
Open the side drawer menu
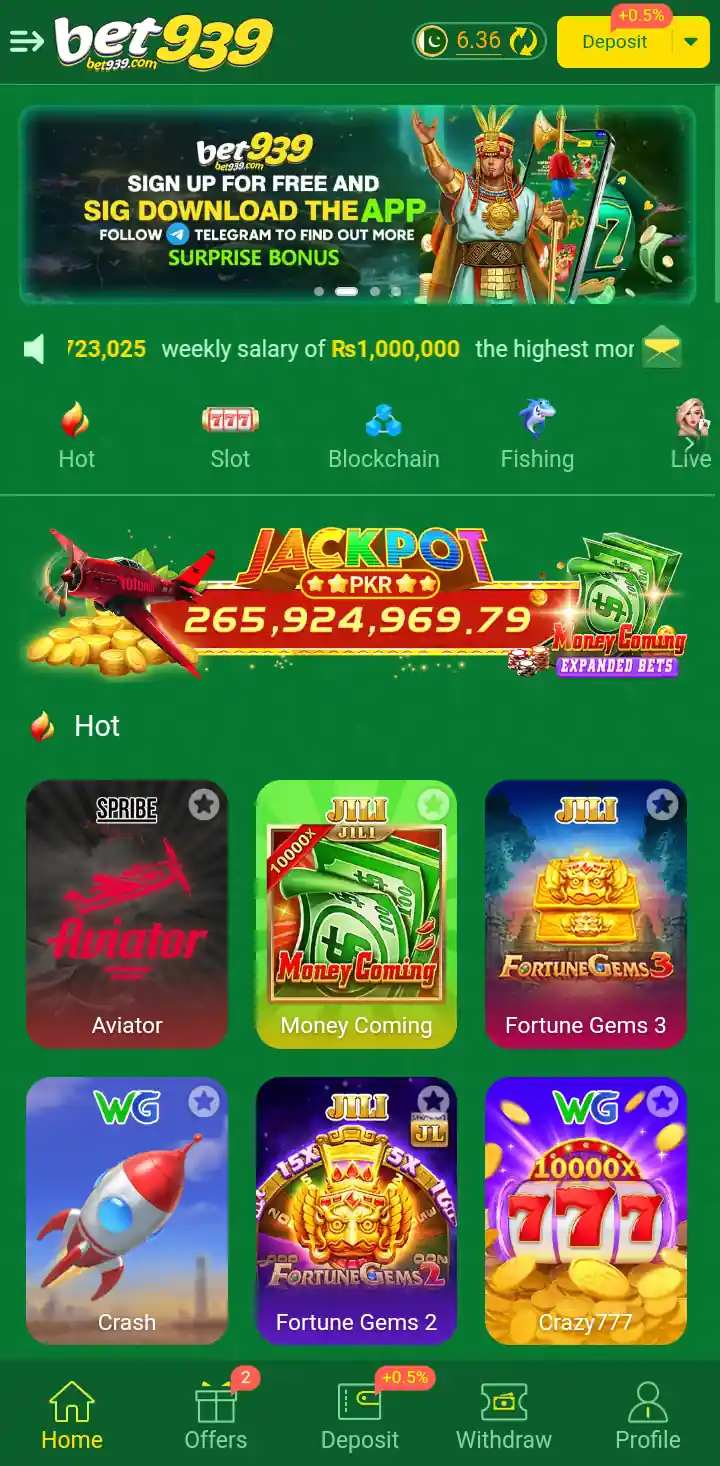pyautogui.click(x=26, y=41)
